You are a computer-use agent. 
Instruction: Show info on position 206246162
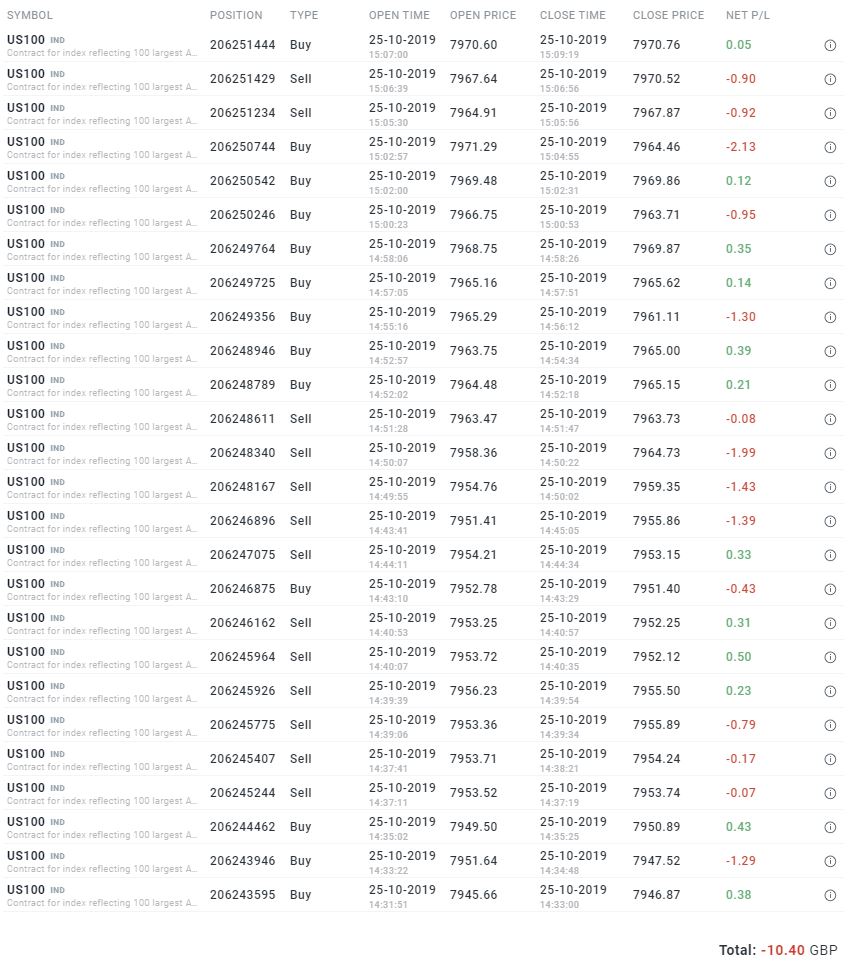point(830,624)
